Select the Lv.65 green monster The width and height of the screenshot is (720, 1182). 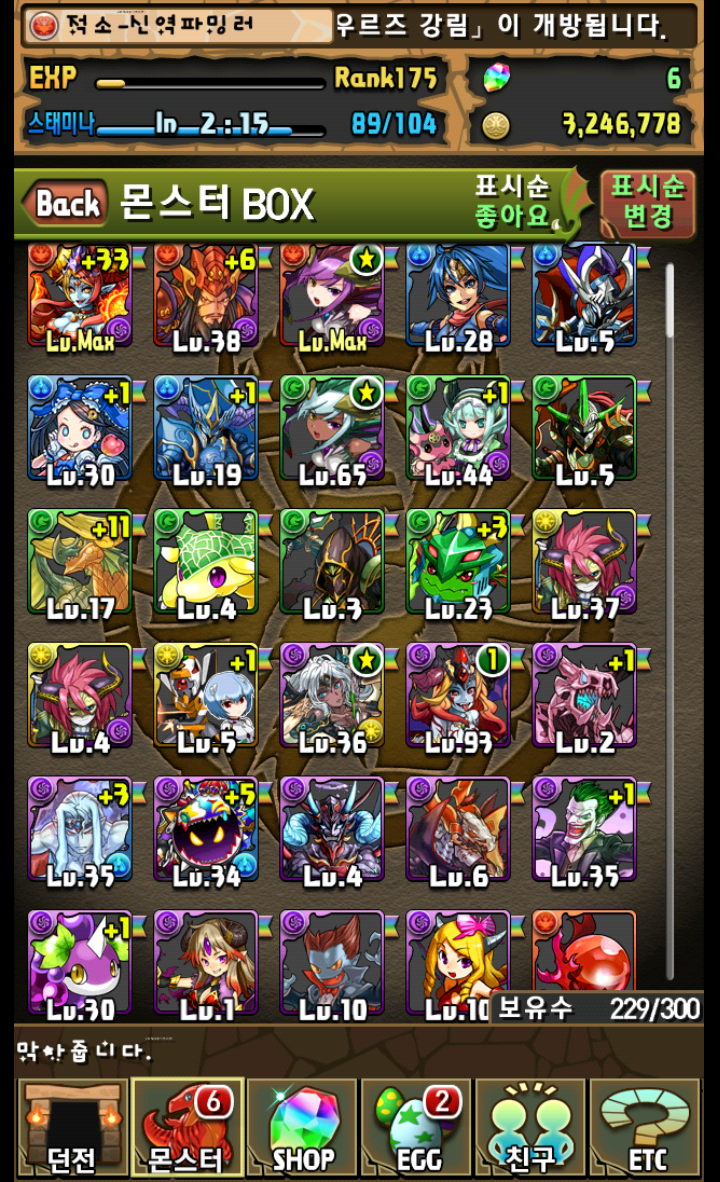(332, 429)
